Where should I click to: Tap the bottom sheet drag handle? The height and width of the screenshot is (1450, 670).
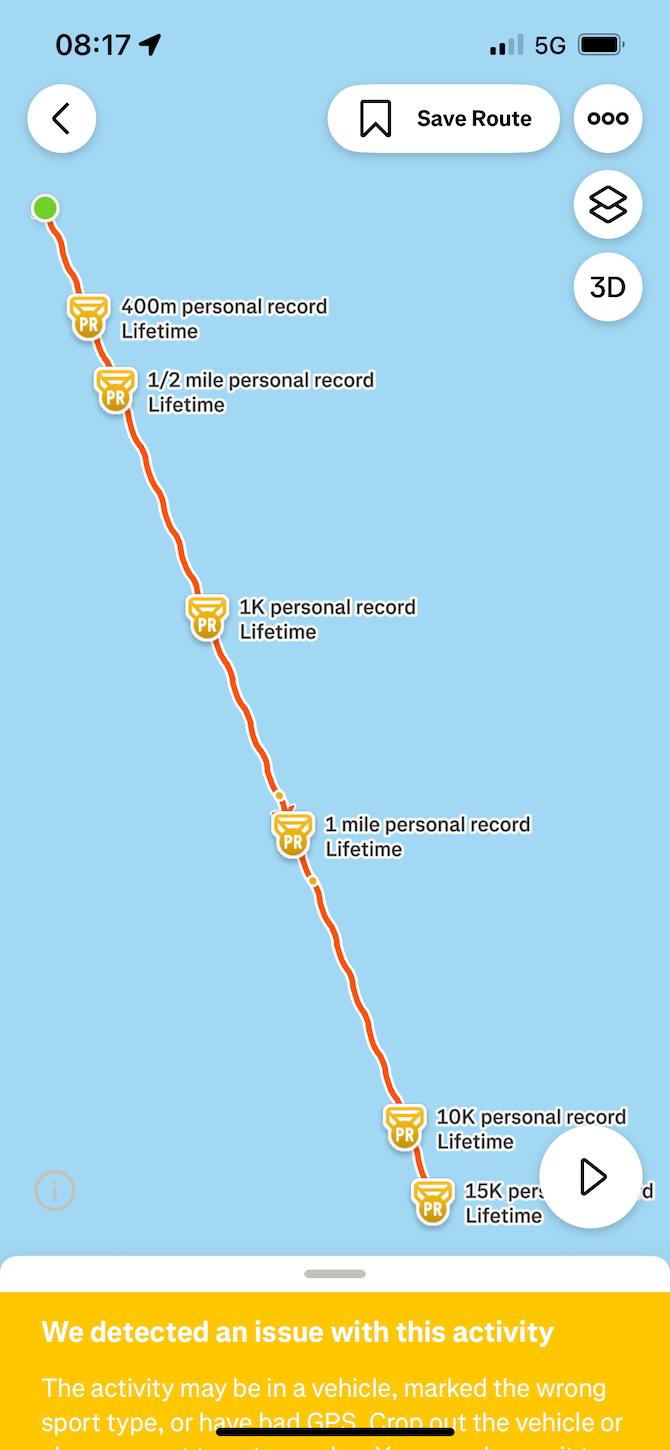[335, 1274]
